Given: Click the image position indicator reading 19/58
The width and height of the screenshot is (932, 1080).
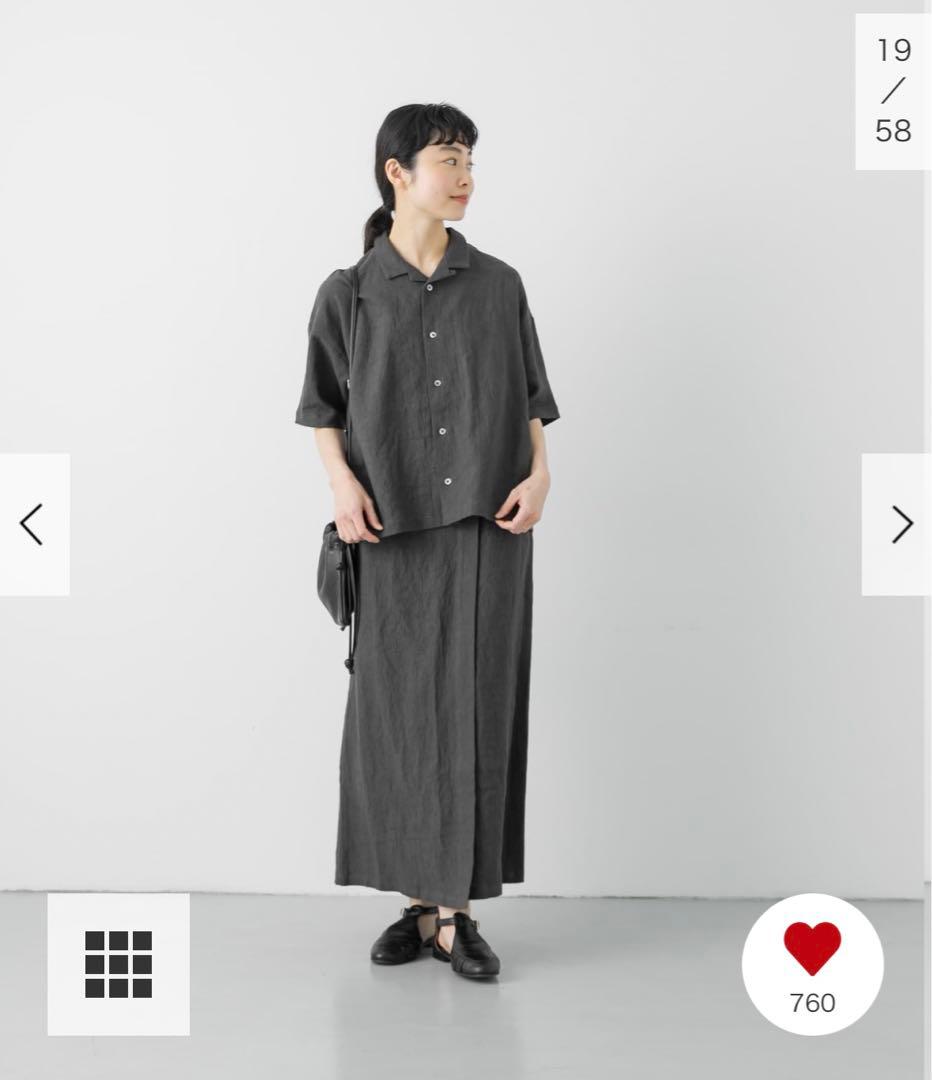Looking at the screenshot, I should [894, 90].
